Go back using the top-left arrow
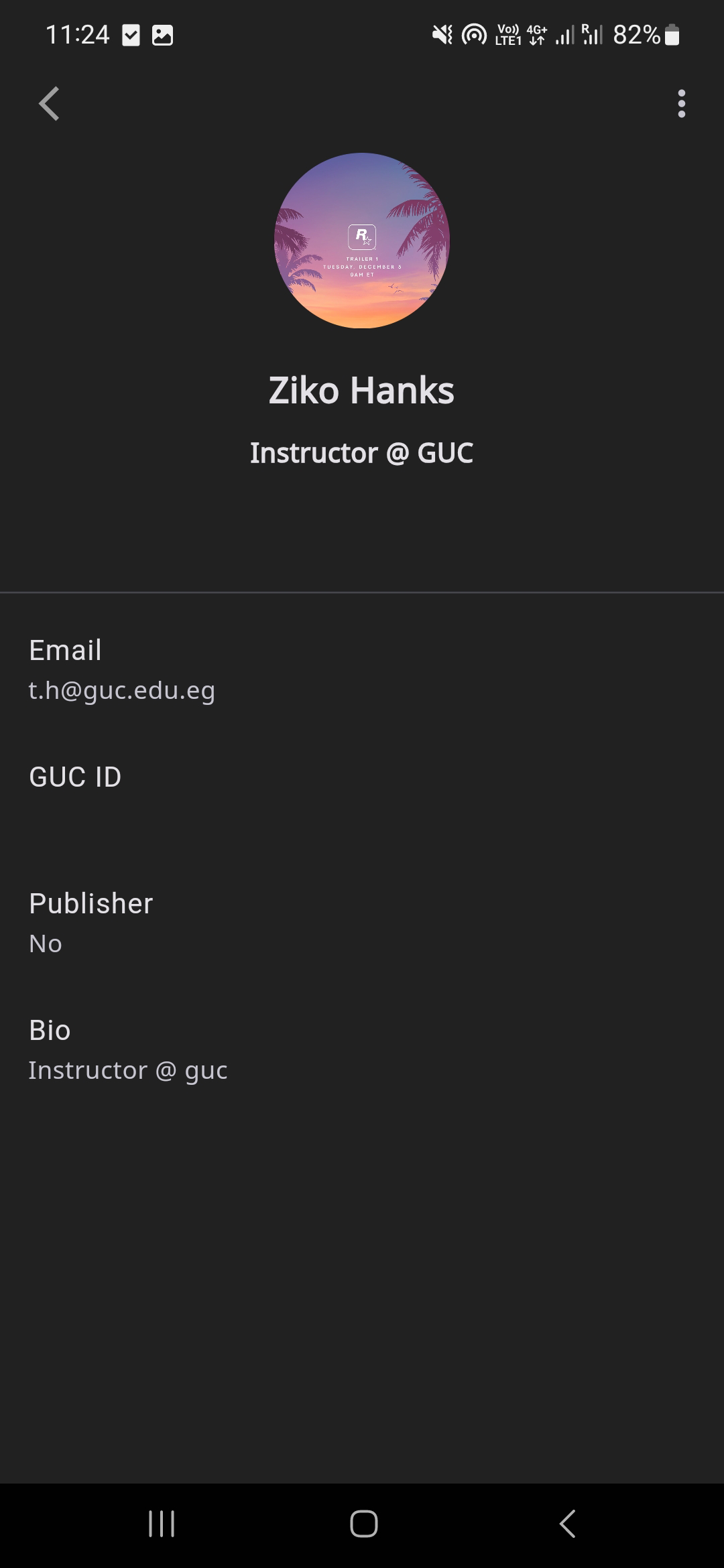The height and width of the screenshot is (1568, 724). pos(49,104)
